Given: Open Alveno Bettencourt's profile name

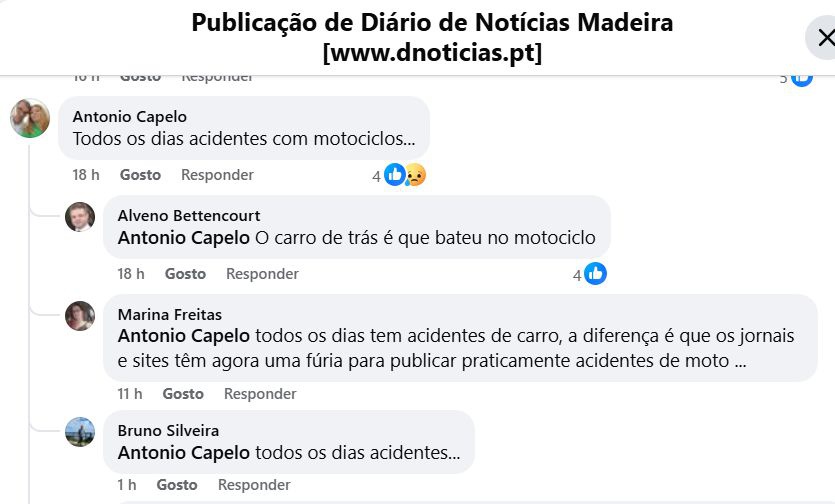Looking at the screenshot, I should (189, 216).
